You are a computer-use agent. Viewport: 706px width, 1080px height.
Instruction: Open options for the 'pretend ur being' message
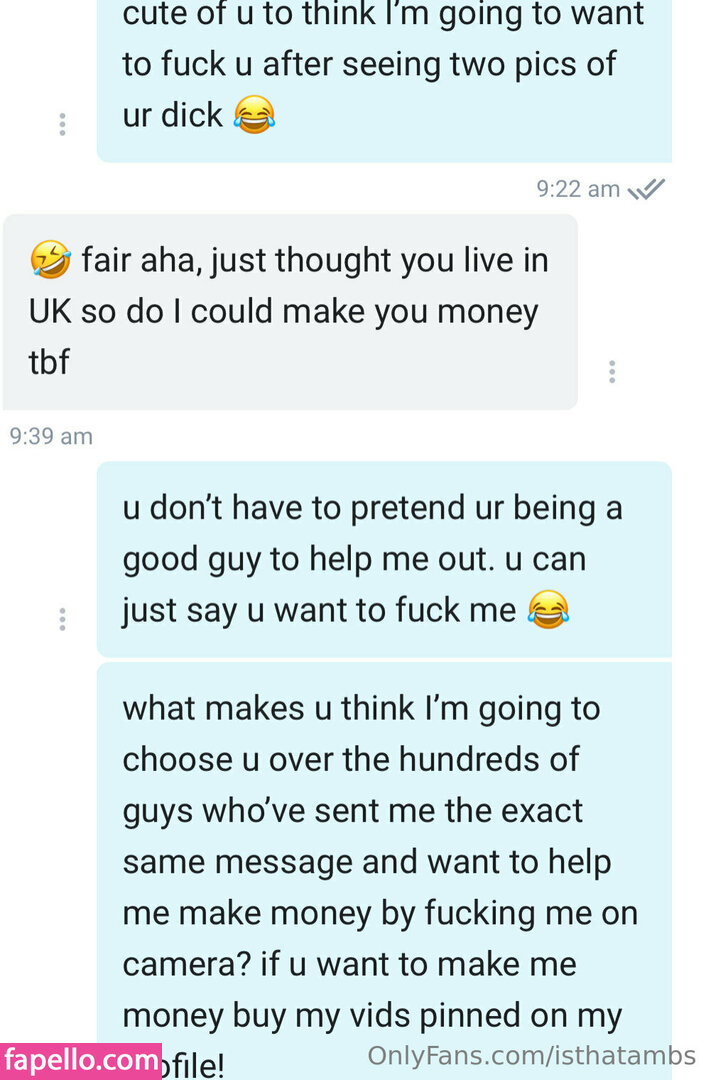62,619
